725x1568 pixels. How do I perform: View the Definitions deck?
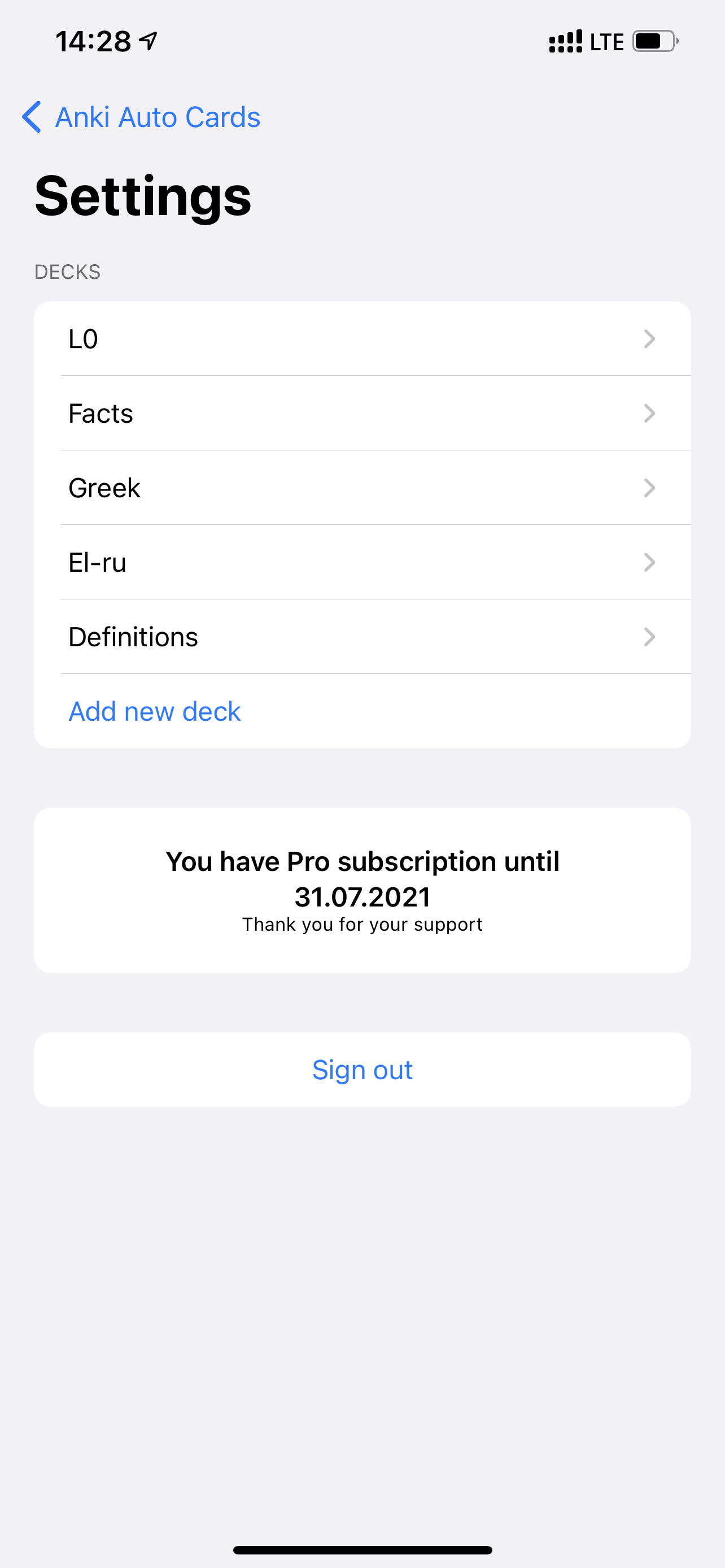pyautogui.click(x=362, y=637)
